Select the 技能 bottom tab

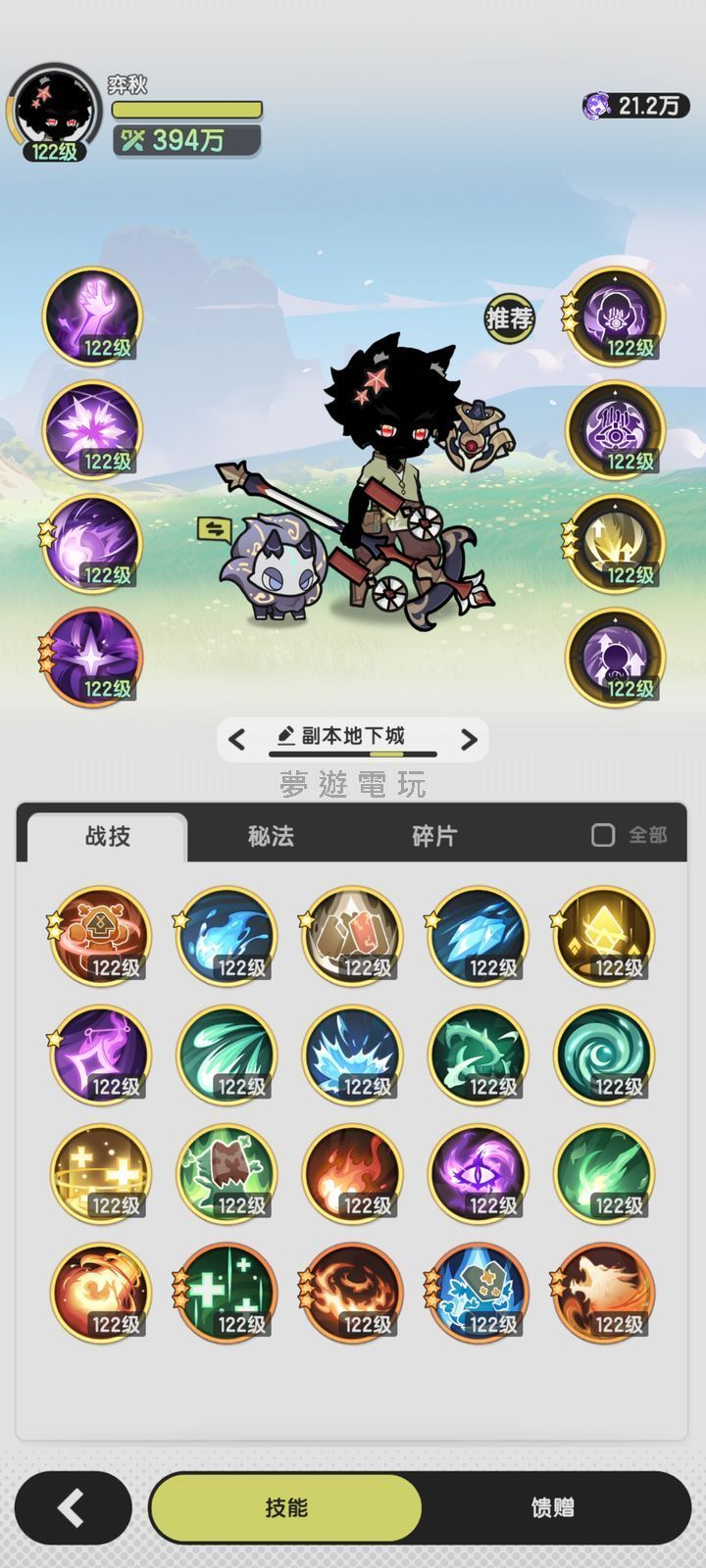pos(285,1508)
